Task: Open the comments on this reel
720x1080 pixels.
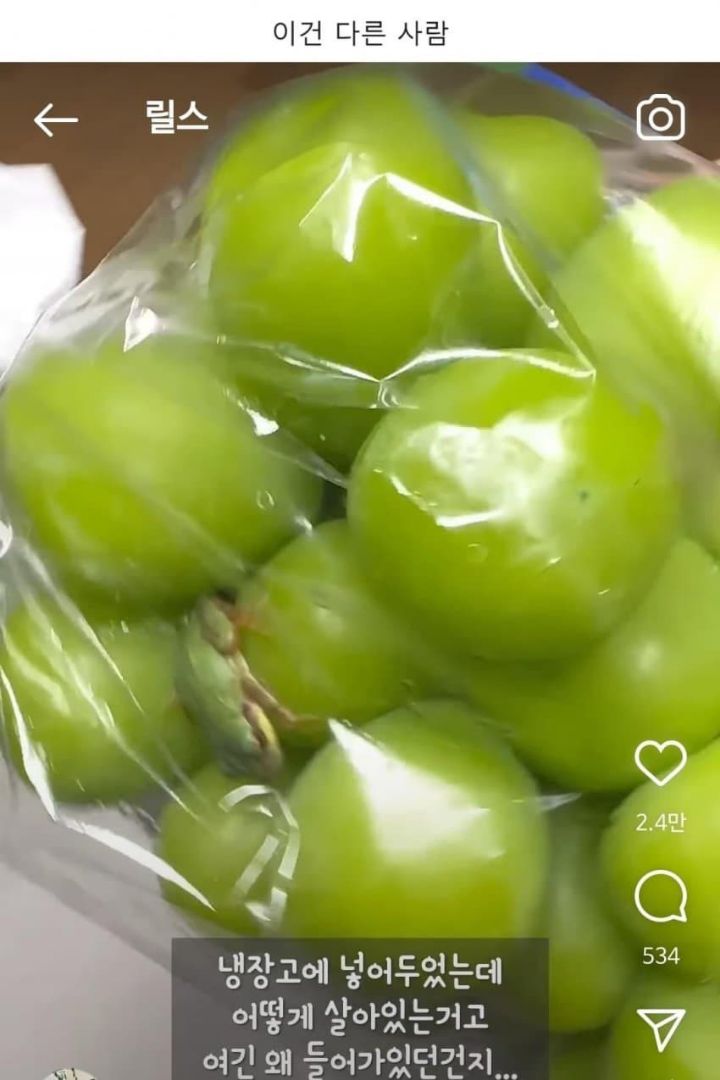Action: pos(661,897)
